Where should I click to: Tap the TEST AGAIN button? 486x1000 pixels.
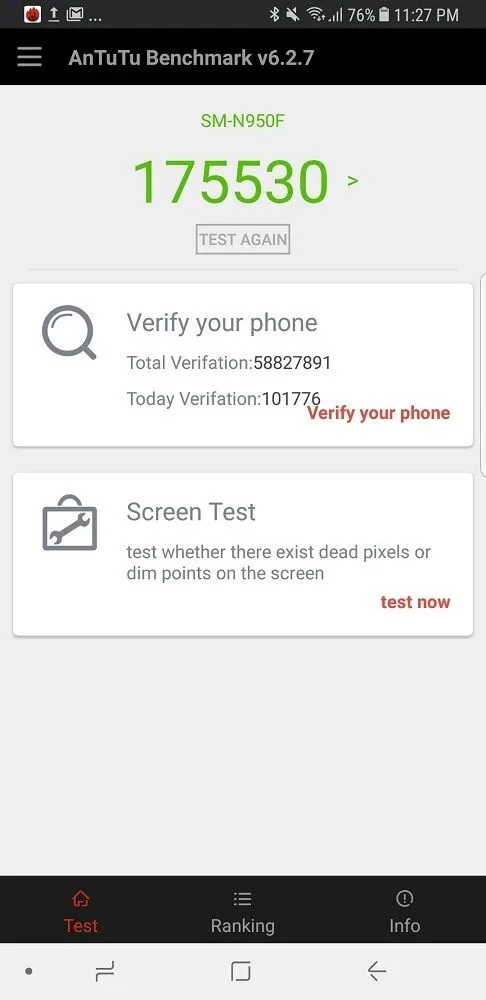click(243, 240)
